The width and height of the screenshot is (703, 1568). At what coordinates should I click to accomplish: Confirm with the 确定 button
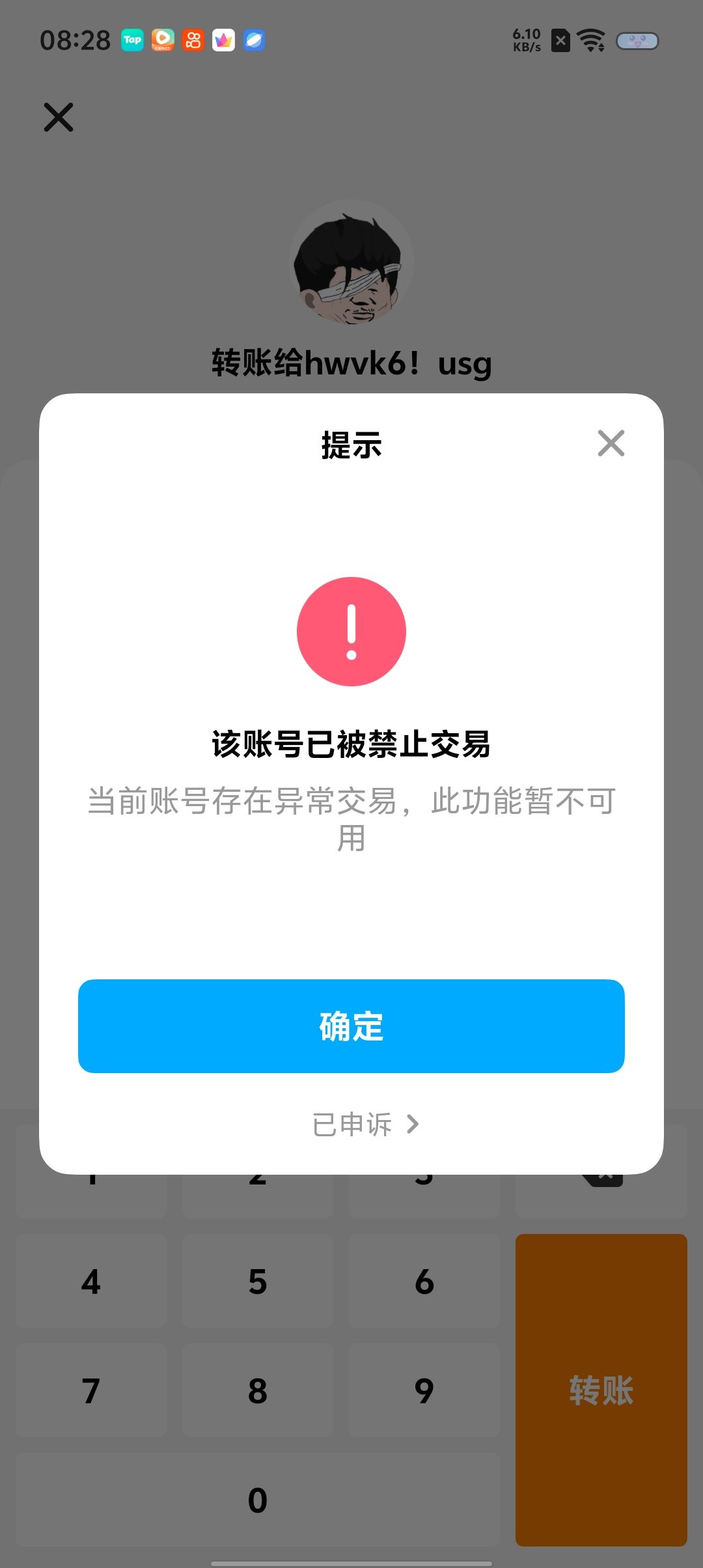(351, 1026)
